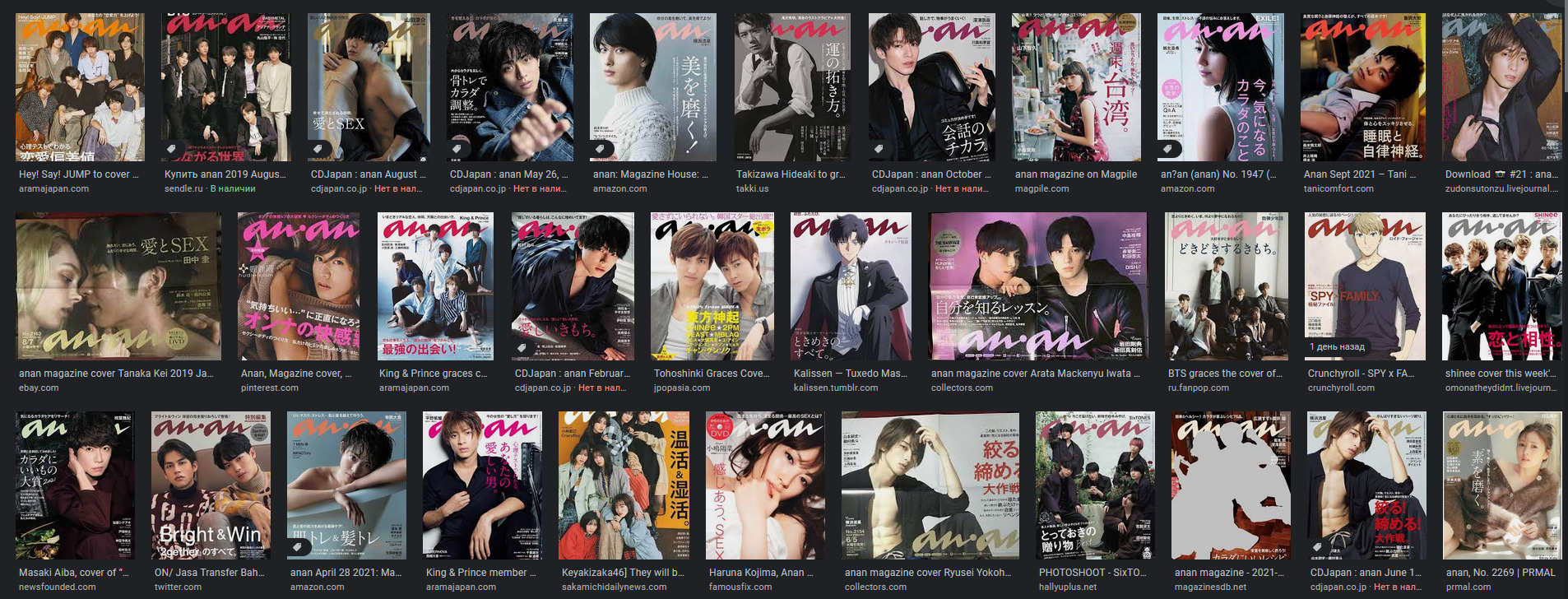Image resolution: width=1568 pixels, height=599 pixels.
Task: Open the Tanaka Kei 2019 eBay cover
Action: pyautogui.click(x=118, y=286)
